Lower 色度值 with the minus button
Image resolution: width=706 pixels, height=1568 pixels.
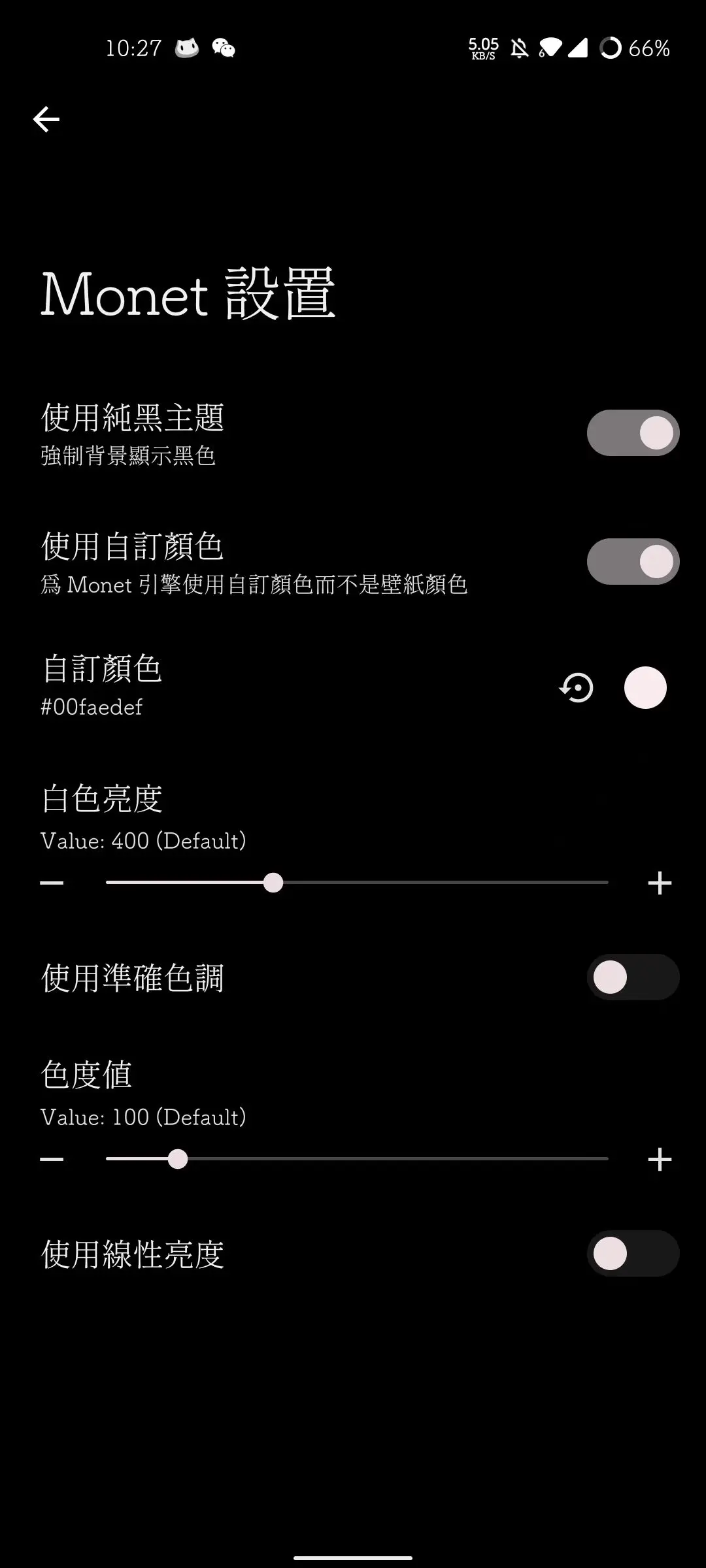click(52, 1160)
